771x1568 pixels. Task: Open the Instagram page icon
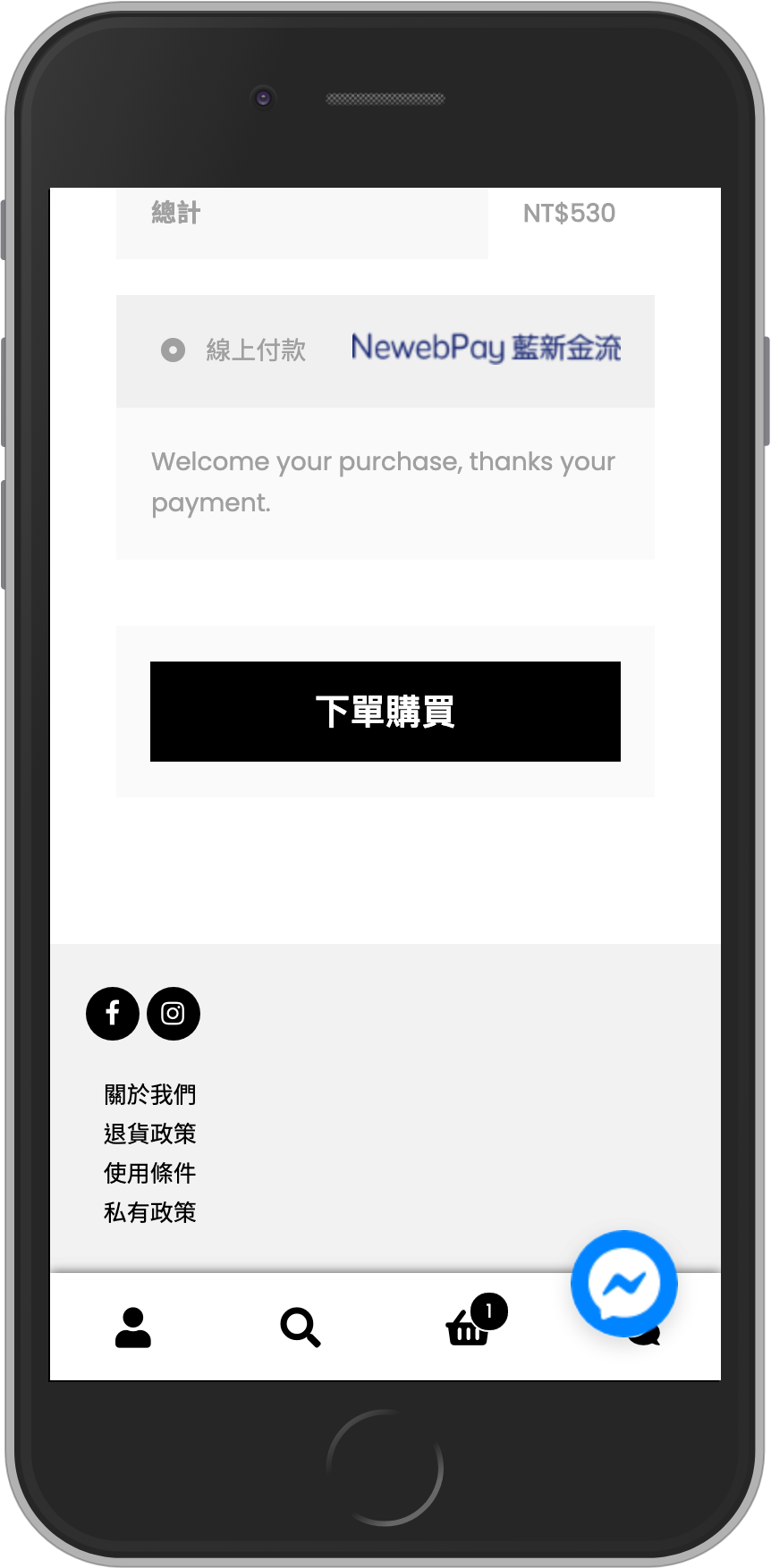tap(174, 1014)
